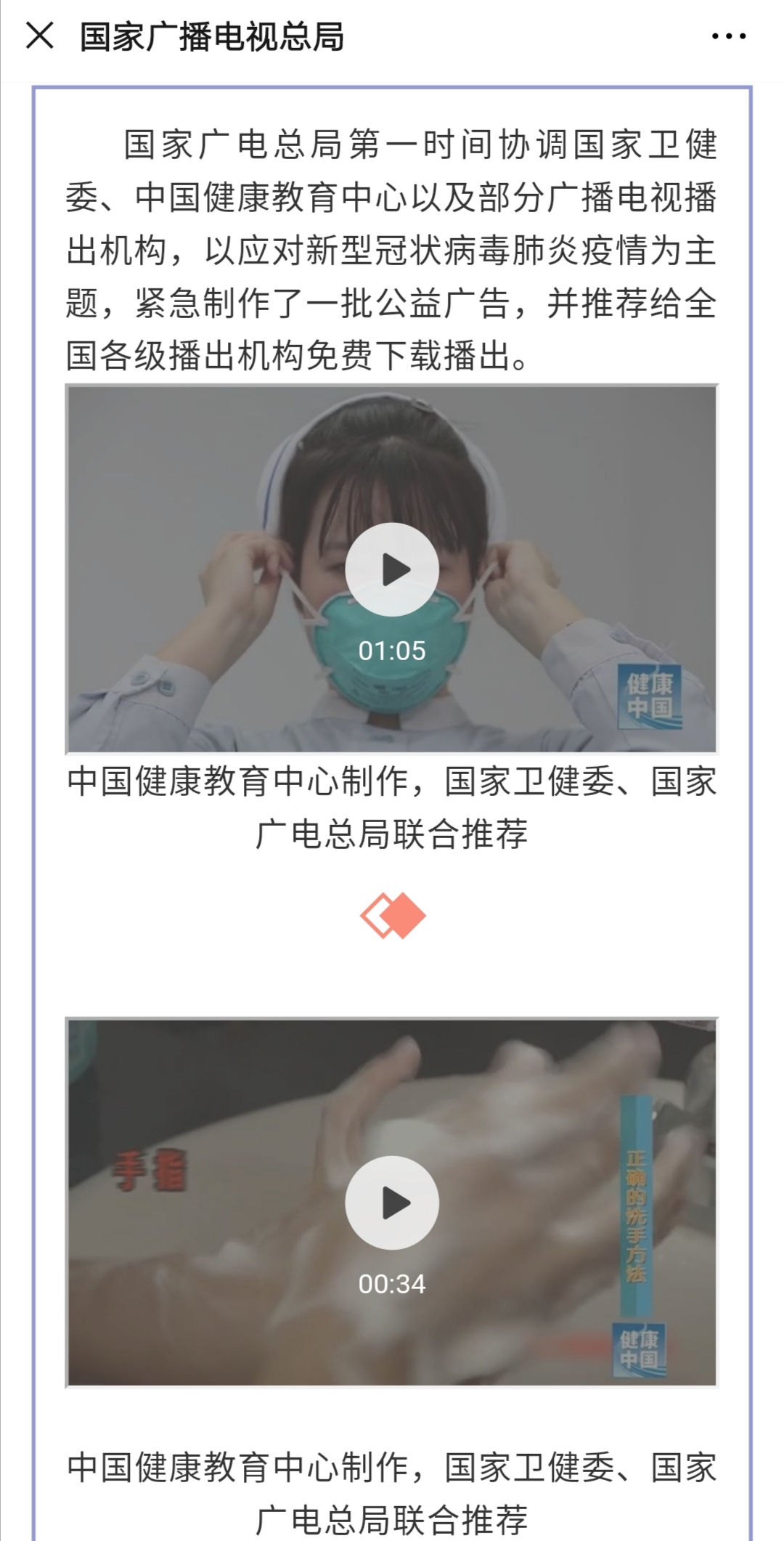Viewport: 784px width, 1541px height.
Task: Open the three-dot overflow menu
Action: click(728, 36)
